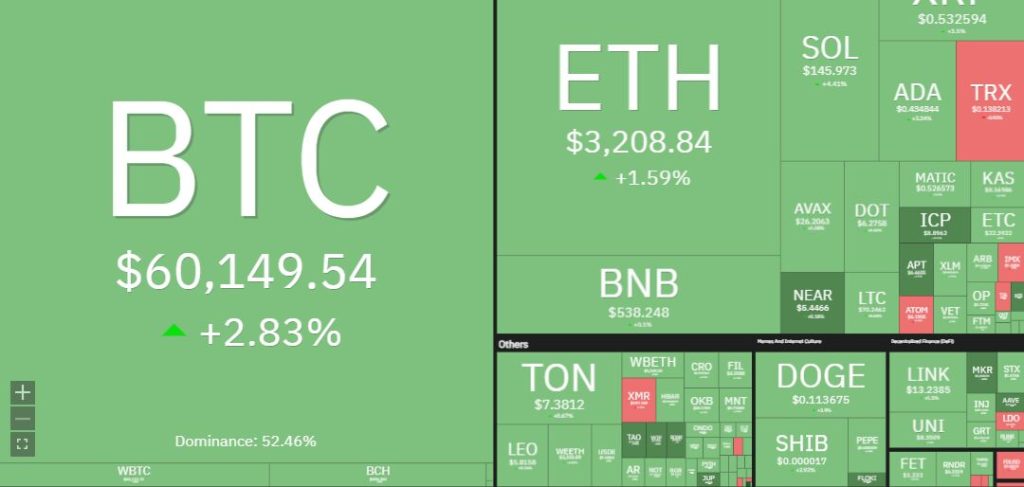Open the SHIB tile
Image resolution: width=1024 pixels, height=487 pixels.
801,450
